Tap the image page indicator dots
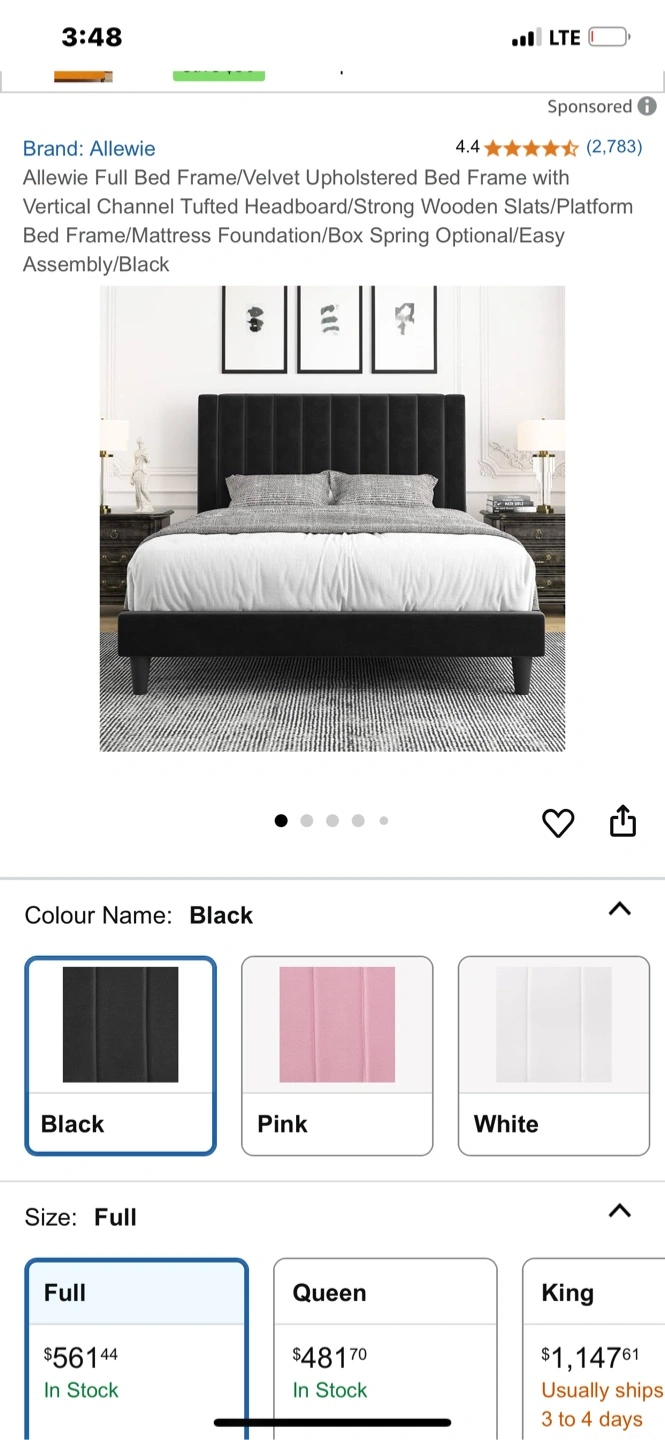 coord(331,821)
